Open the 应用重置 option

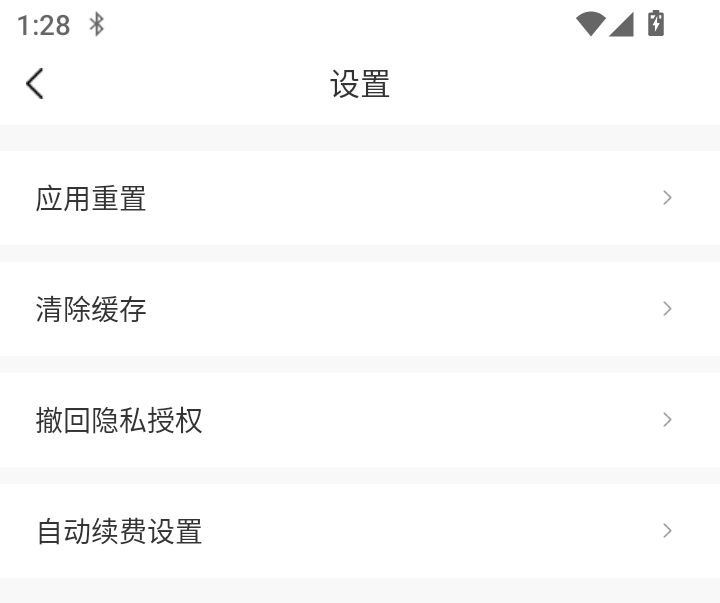pyautogui.click(x=360, y=198)
